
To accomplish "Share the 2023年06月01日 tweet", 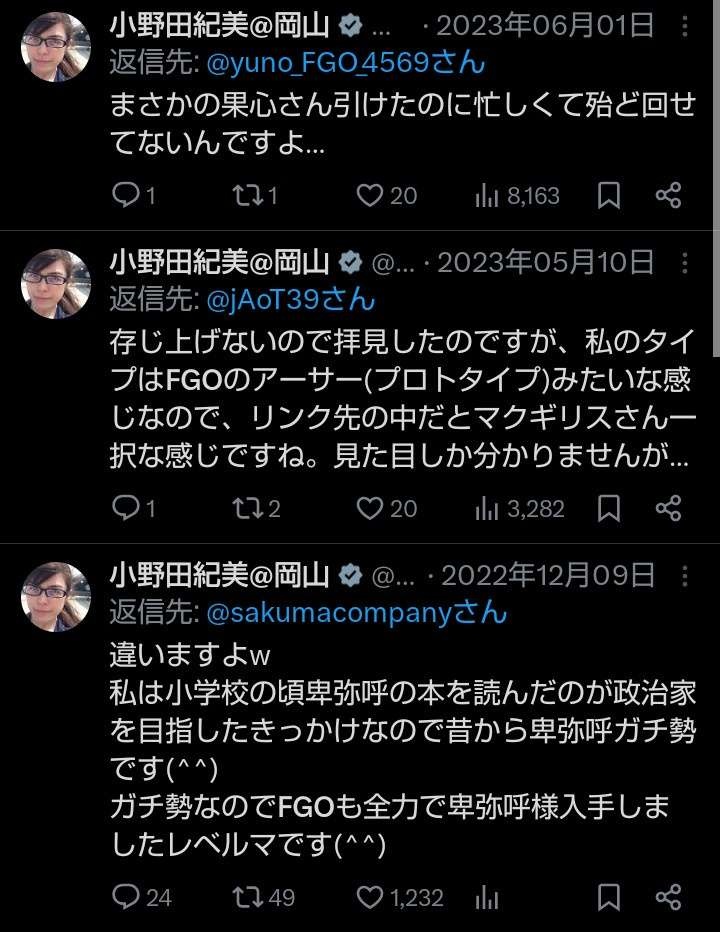I will [668, 195].
